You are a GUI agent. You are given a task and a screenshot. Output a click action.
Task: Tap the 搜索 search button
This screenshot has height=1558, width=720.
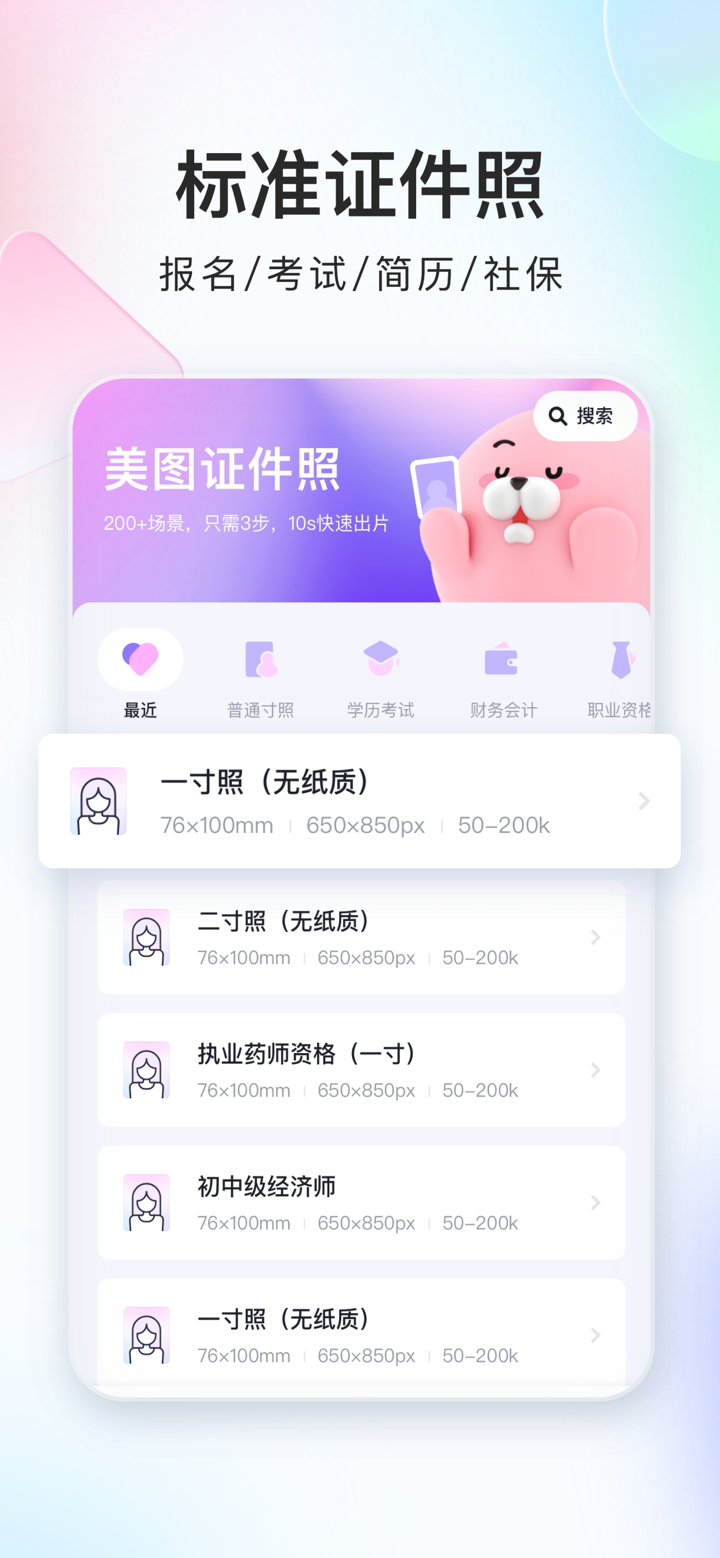tap(585, 417)
